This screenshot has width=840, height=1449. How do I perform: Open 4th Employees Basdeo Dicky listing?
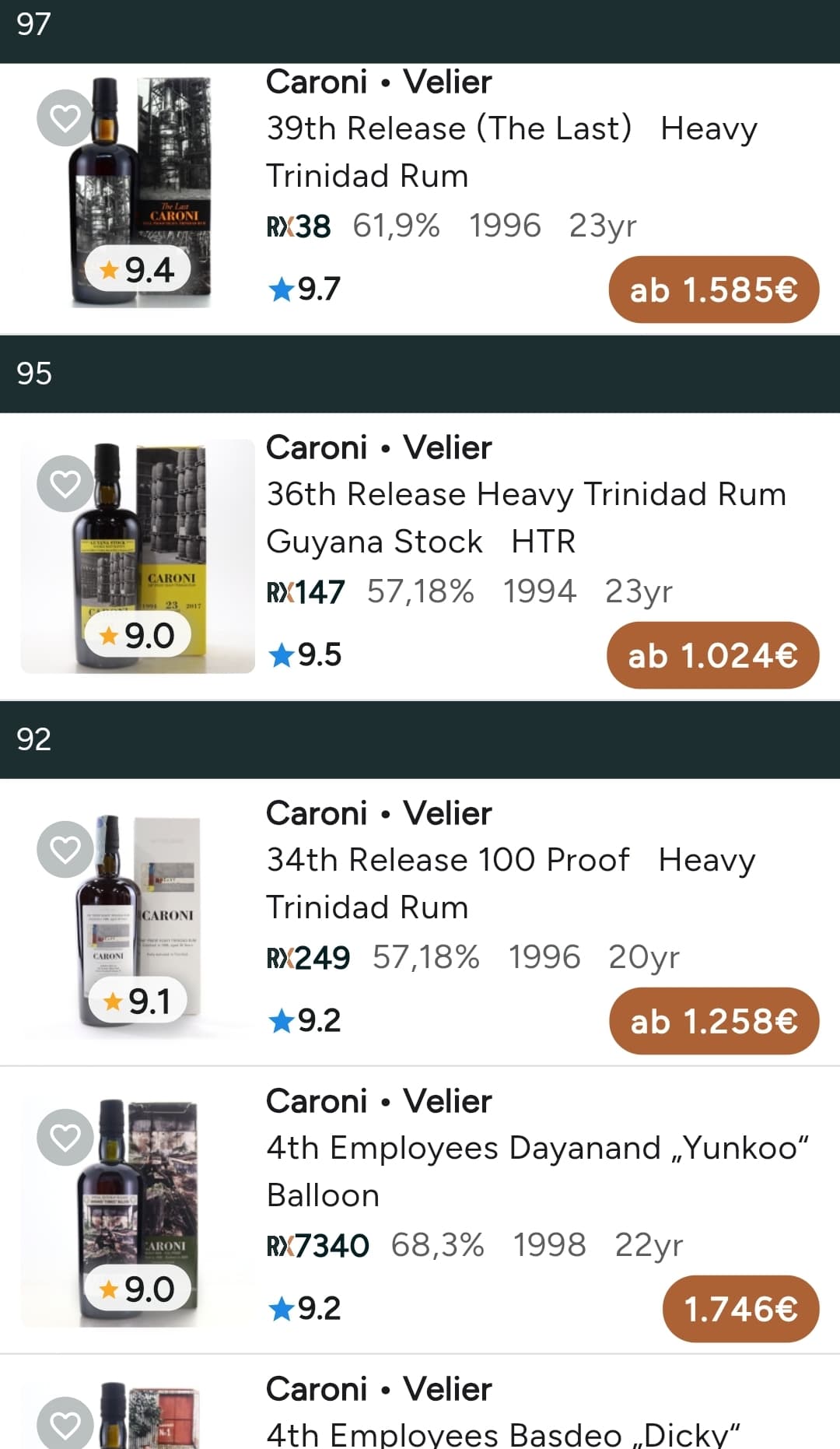click(x=502, y=1433)
